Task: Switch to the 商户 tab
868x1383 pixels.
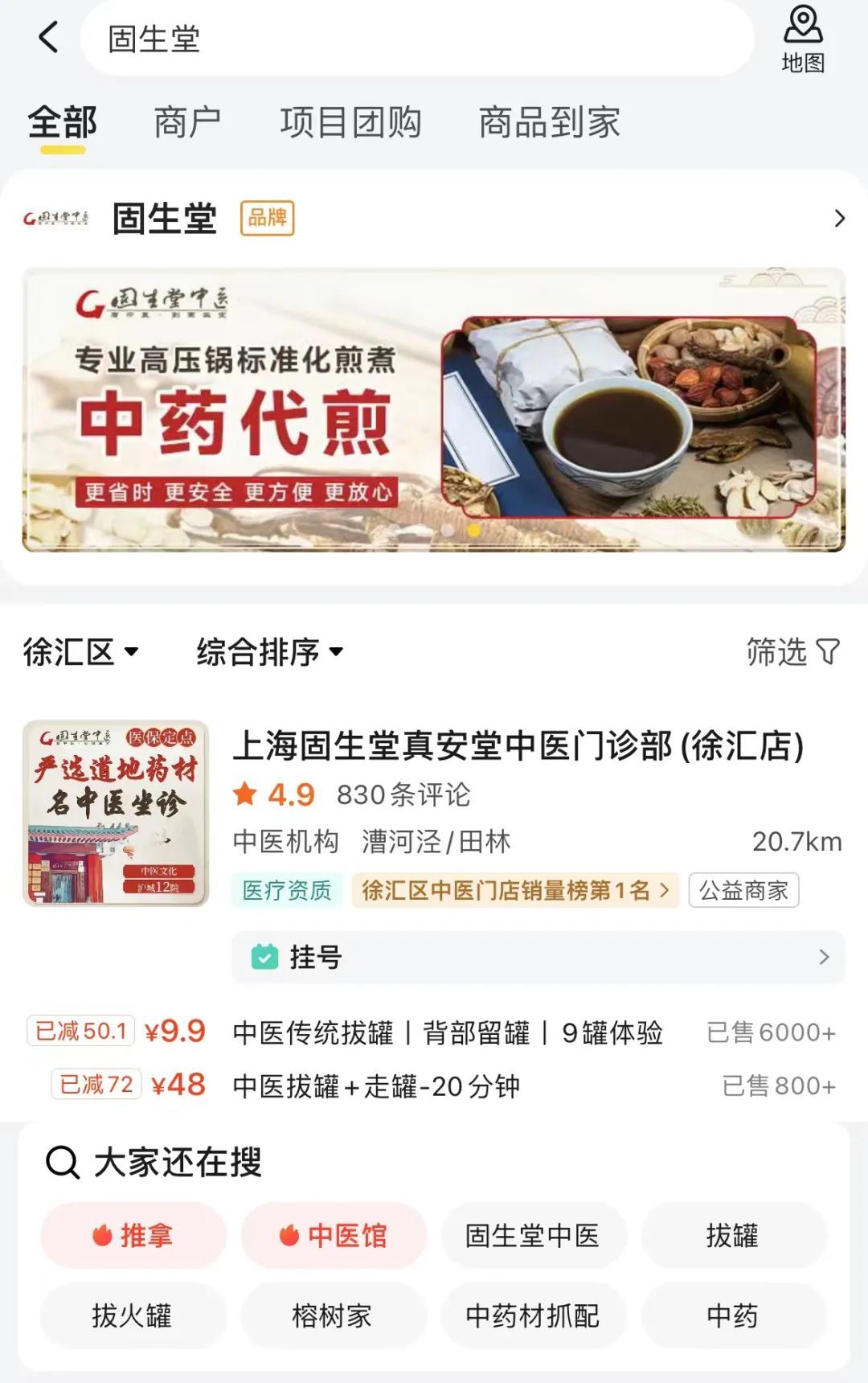Action: click(187, 123)
